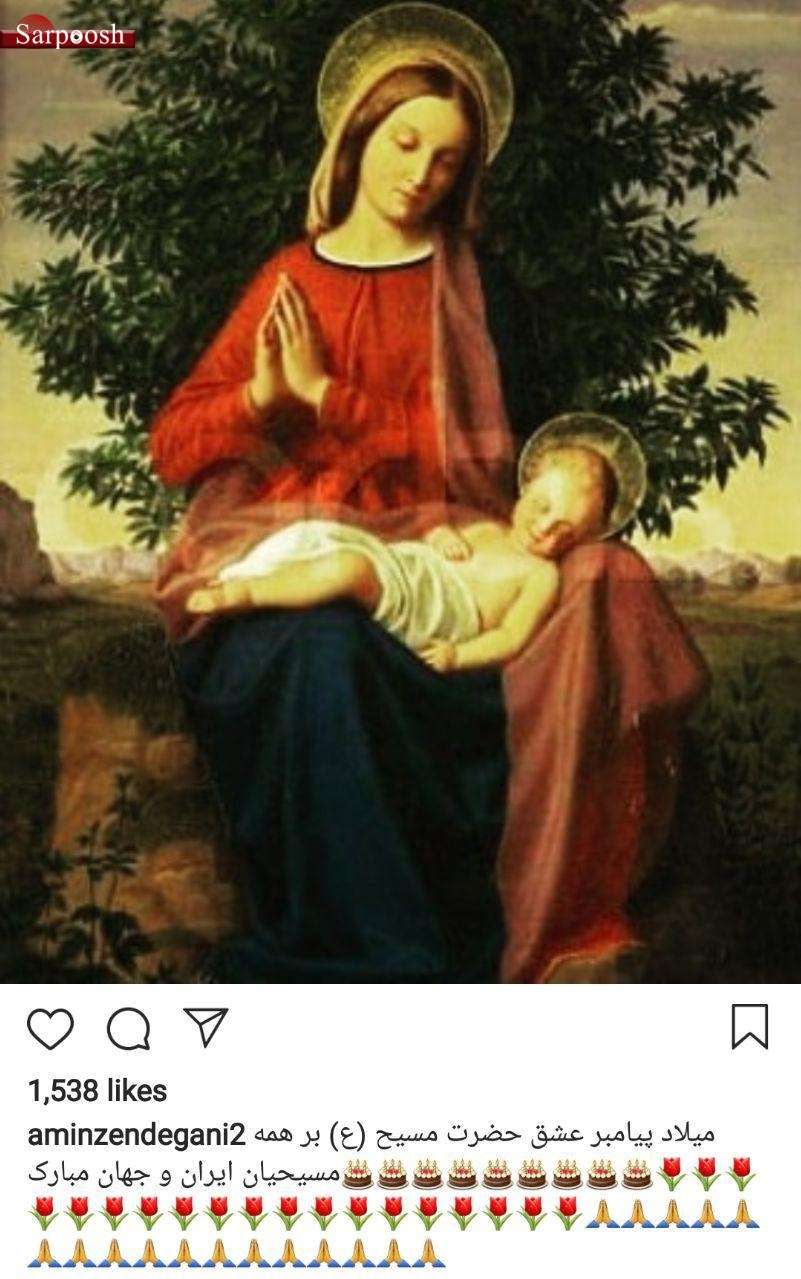Viewport: 801px width, 1279px height.
Task: Share the post via paper plane icon
Action: click(x=206, y=1027)
